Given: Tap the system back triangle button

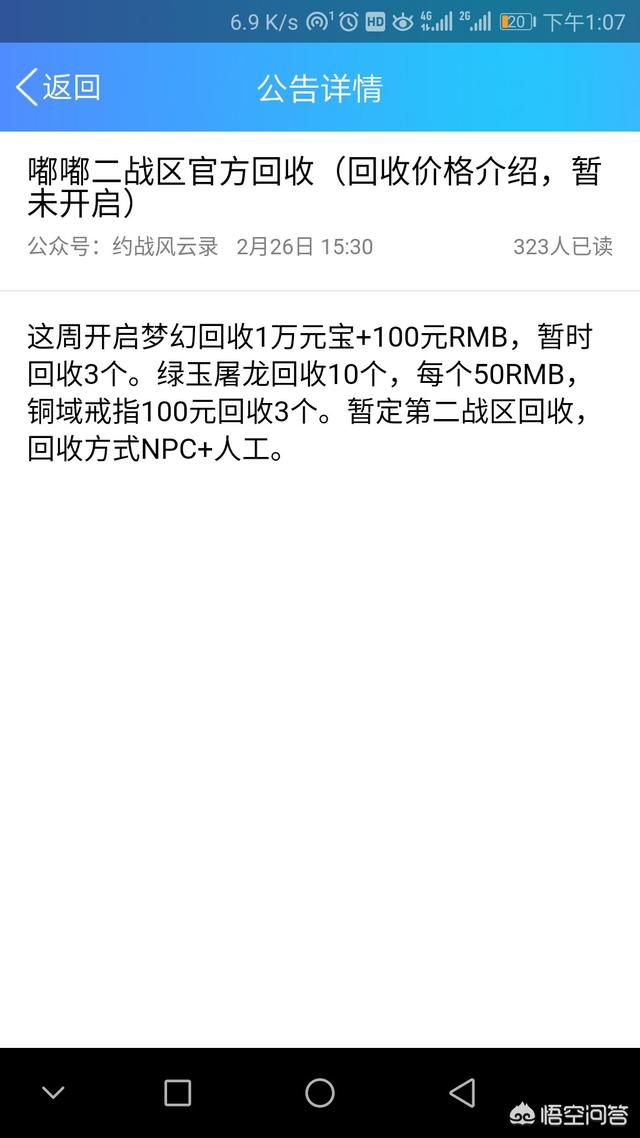Looking at the screenshot, I should 462,1092.
